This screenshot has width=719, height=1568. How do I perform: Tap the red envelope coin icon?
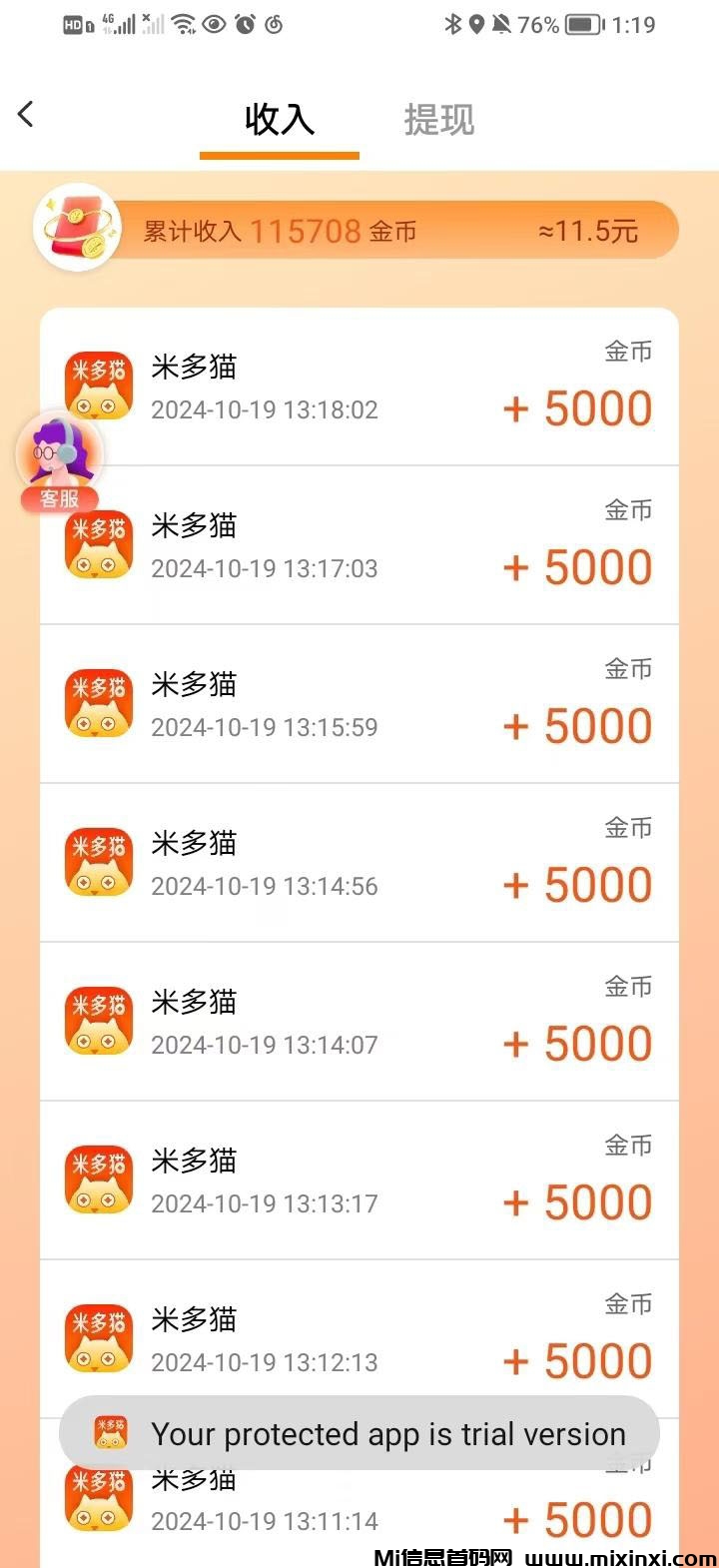[78, 228]
